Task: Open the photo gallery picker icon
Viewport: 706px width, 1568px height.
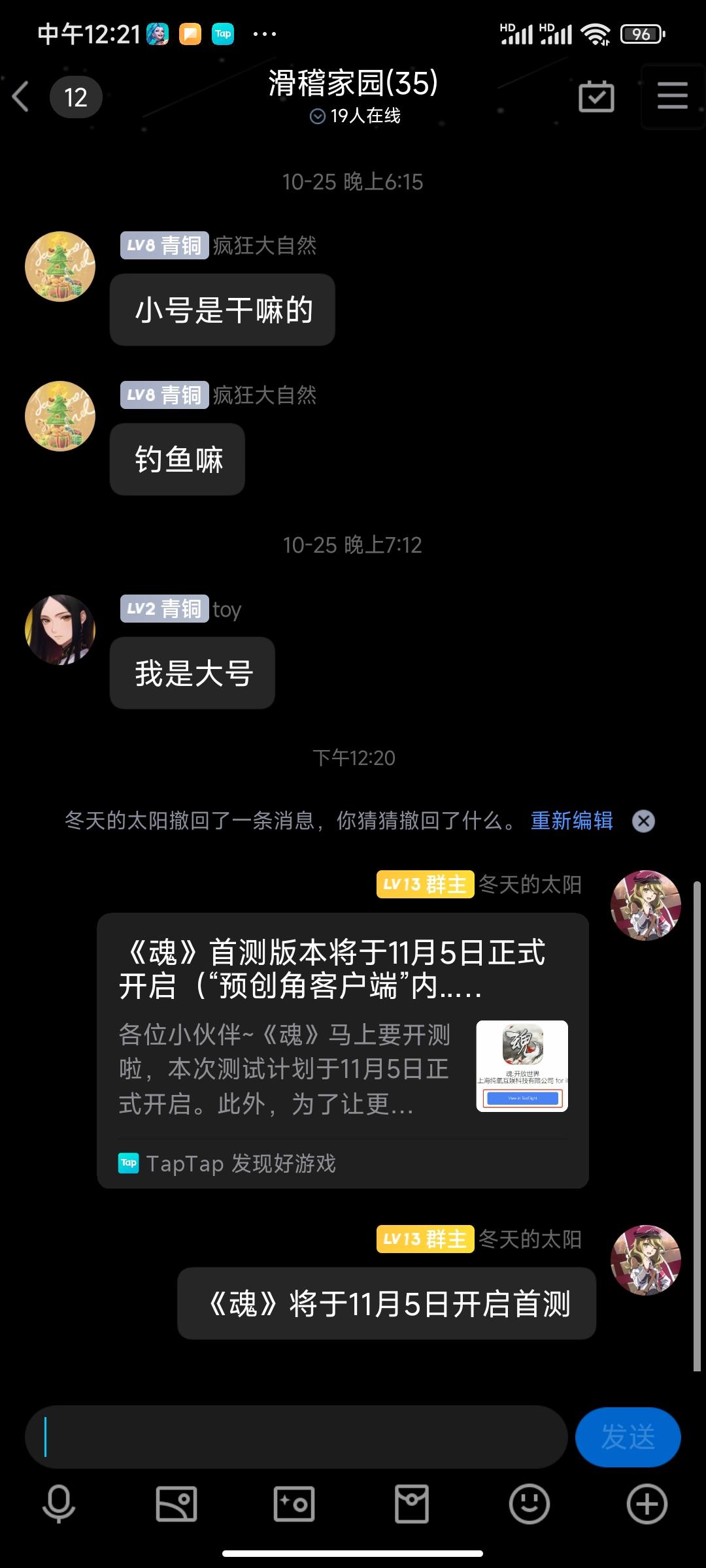Action: 176,1504
